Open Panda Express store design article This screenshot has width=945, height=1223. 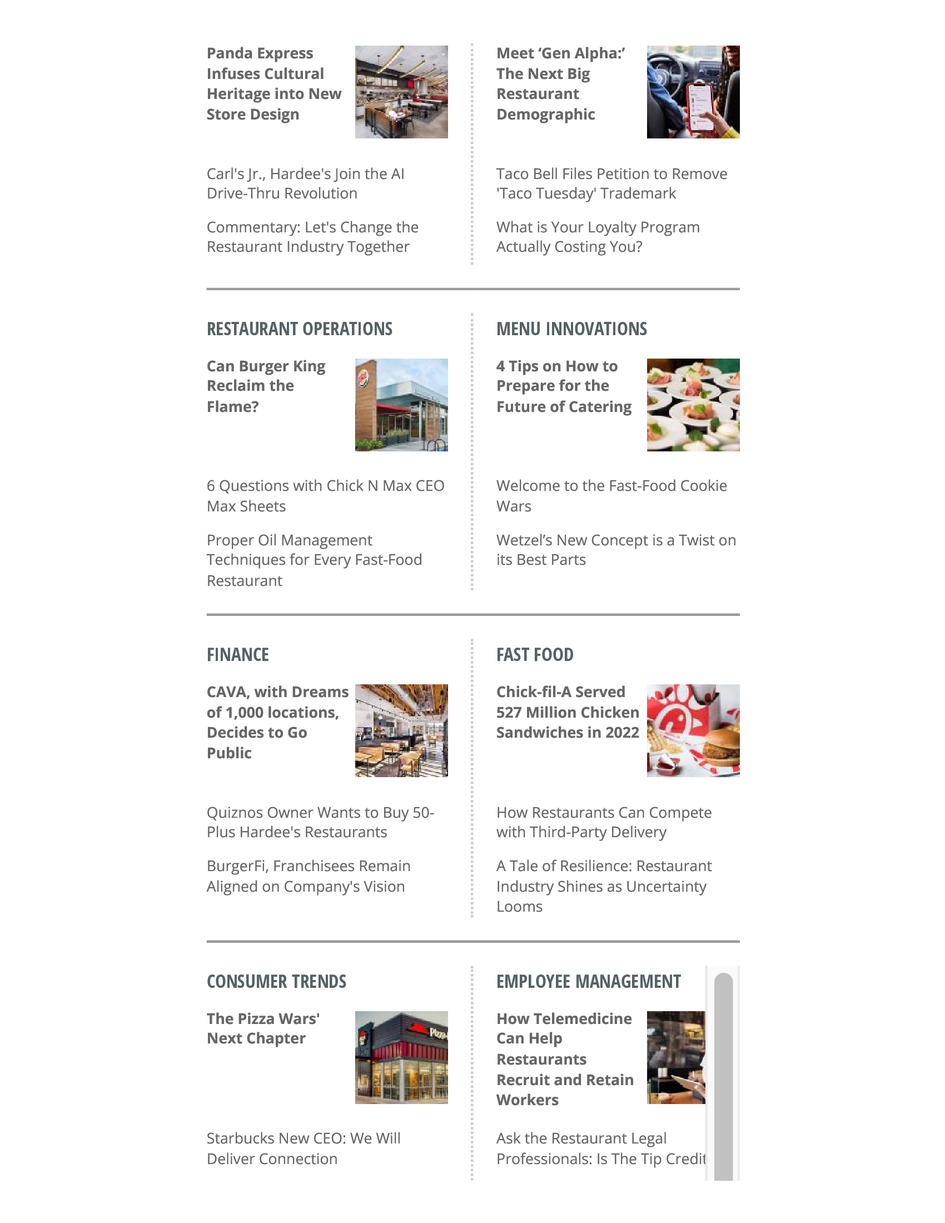pos(273,83)
